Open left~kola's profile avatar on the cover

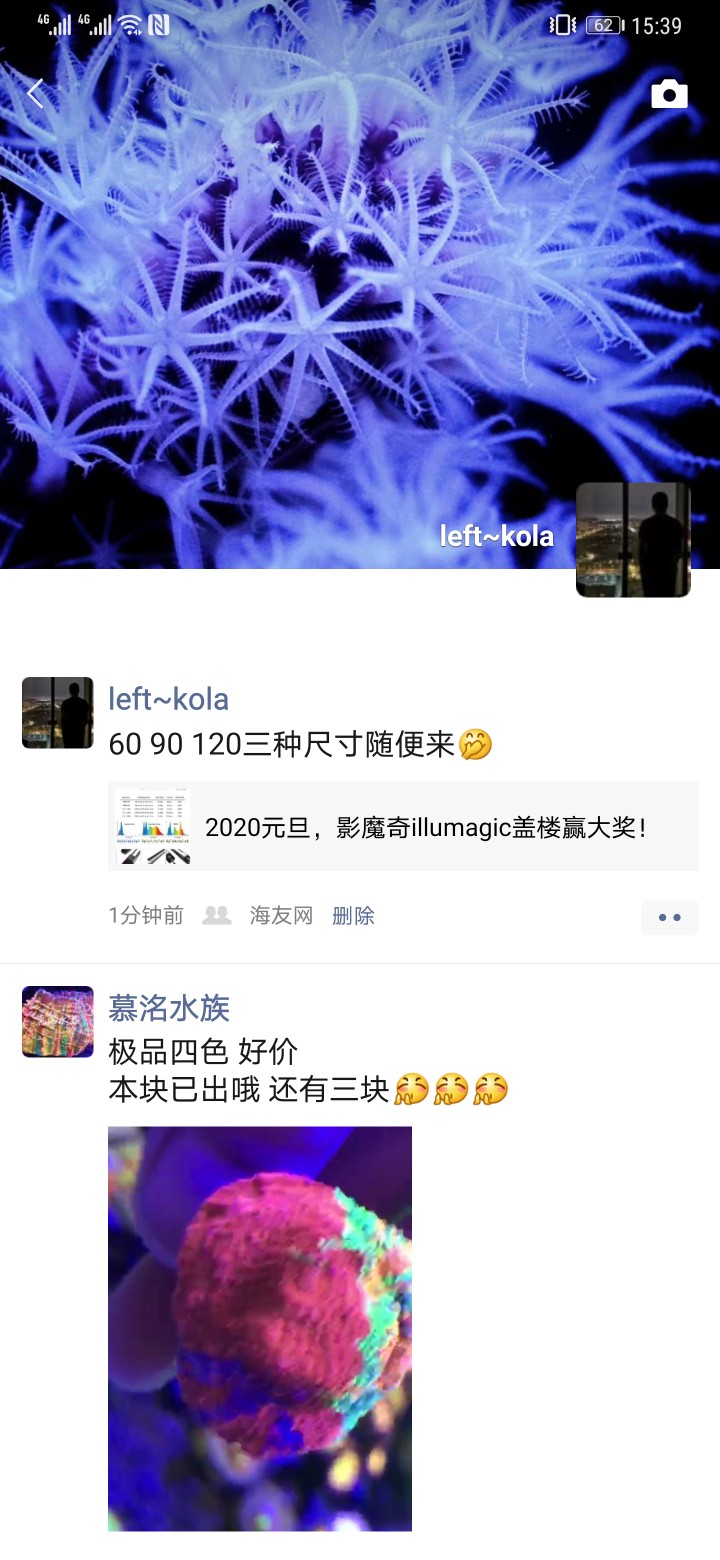[633, 540]
